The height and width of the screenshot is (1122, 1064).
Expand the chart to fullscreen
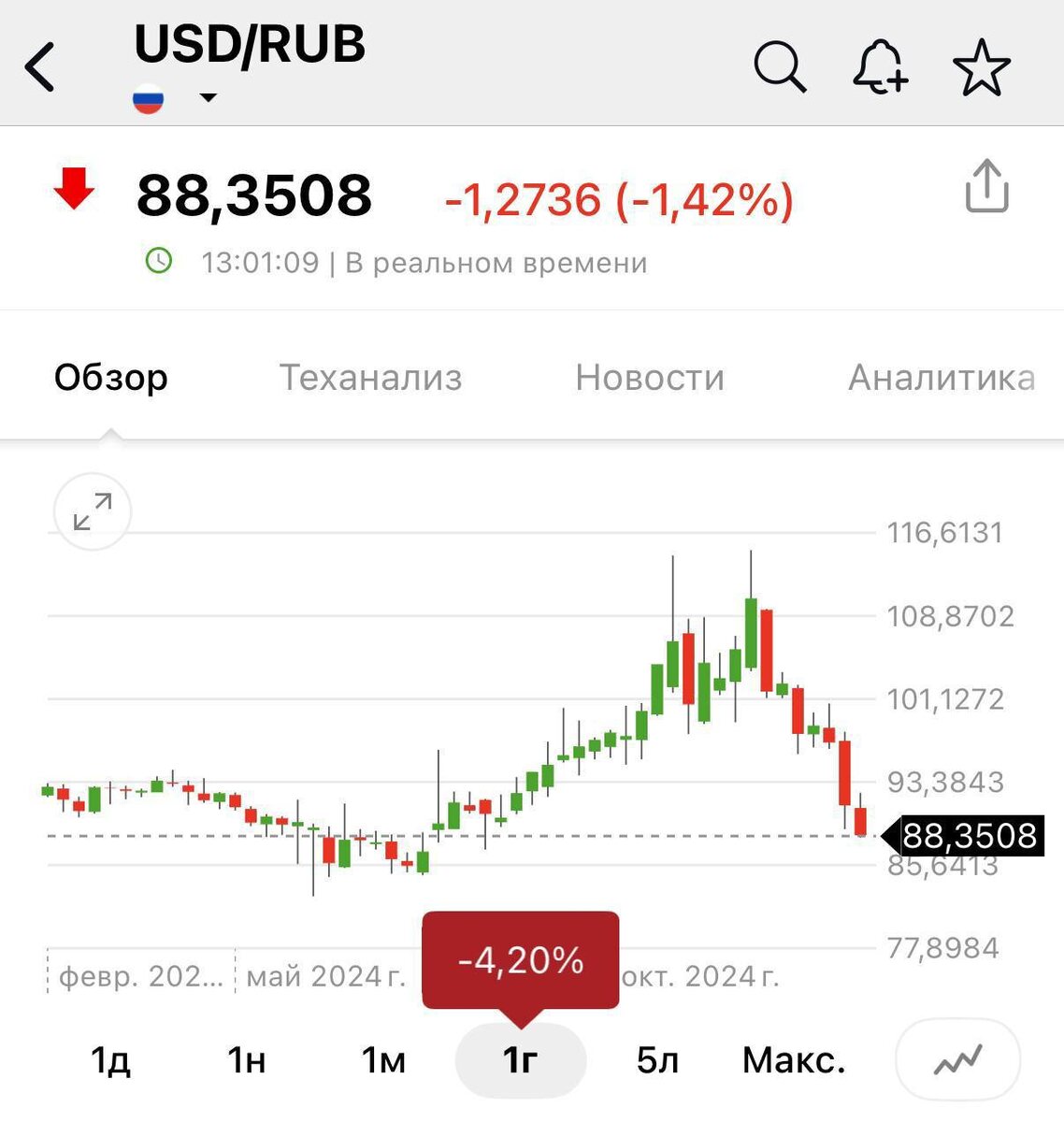pos(93,511)
